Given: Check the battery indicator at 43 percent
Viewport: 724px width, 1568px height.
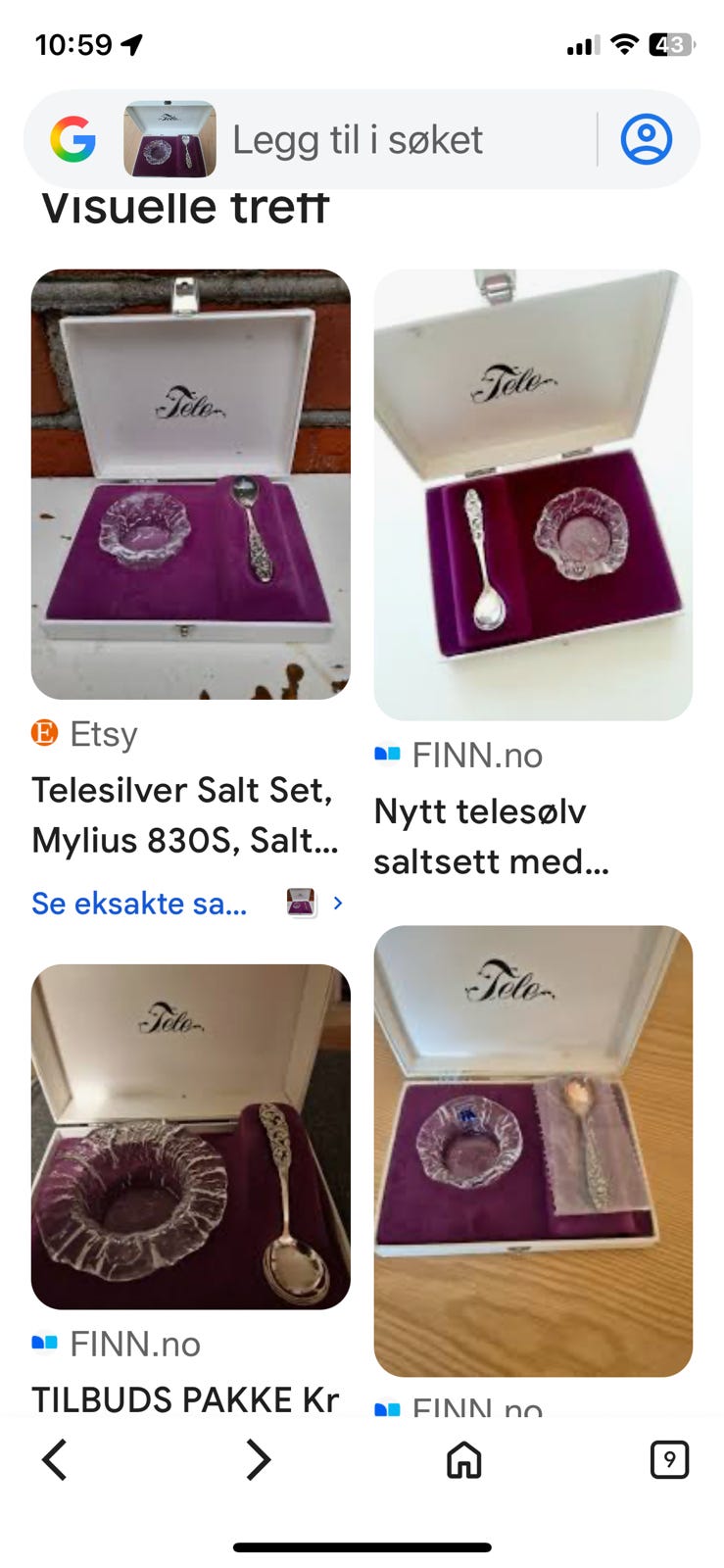Looking at the screenshot, I should (671, 43).
